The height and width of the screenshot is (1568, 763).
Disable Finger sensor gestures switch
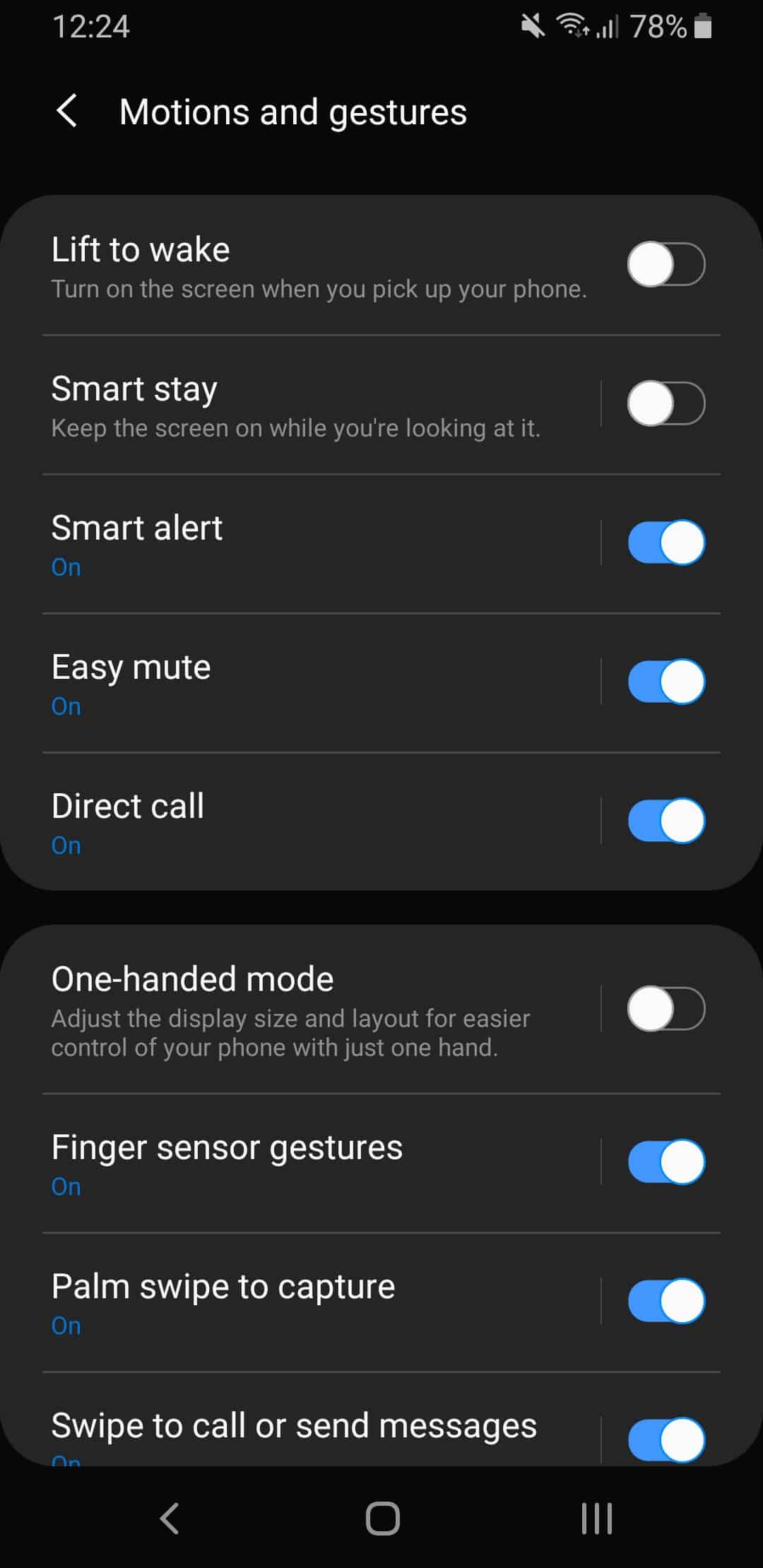click(666, 1162)
